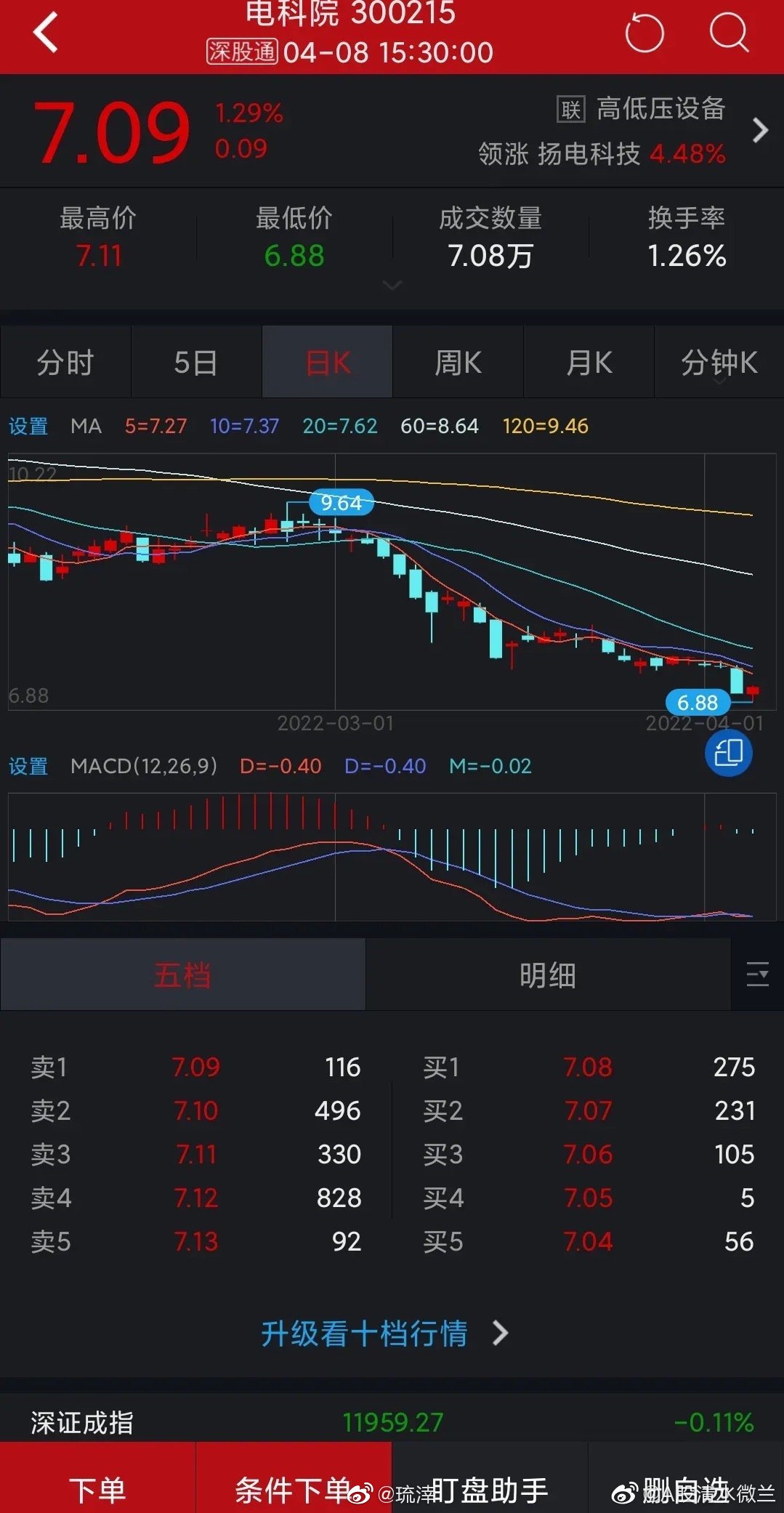Switch to the 分时 chart tab

click(x=65, y=362)
